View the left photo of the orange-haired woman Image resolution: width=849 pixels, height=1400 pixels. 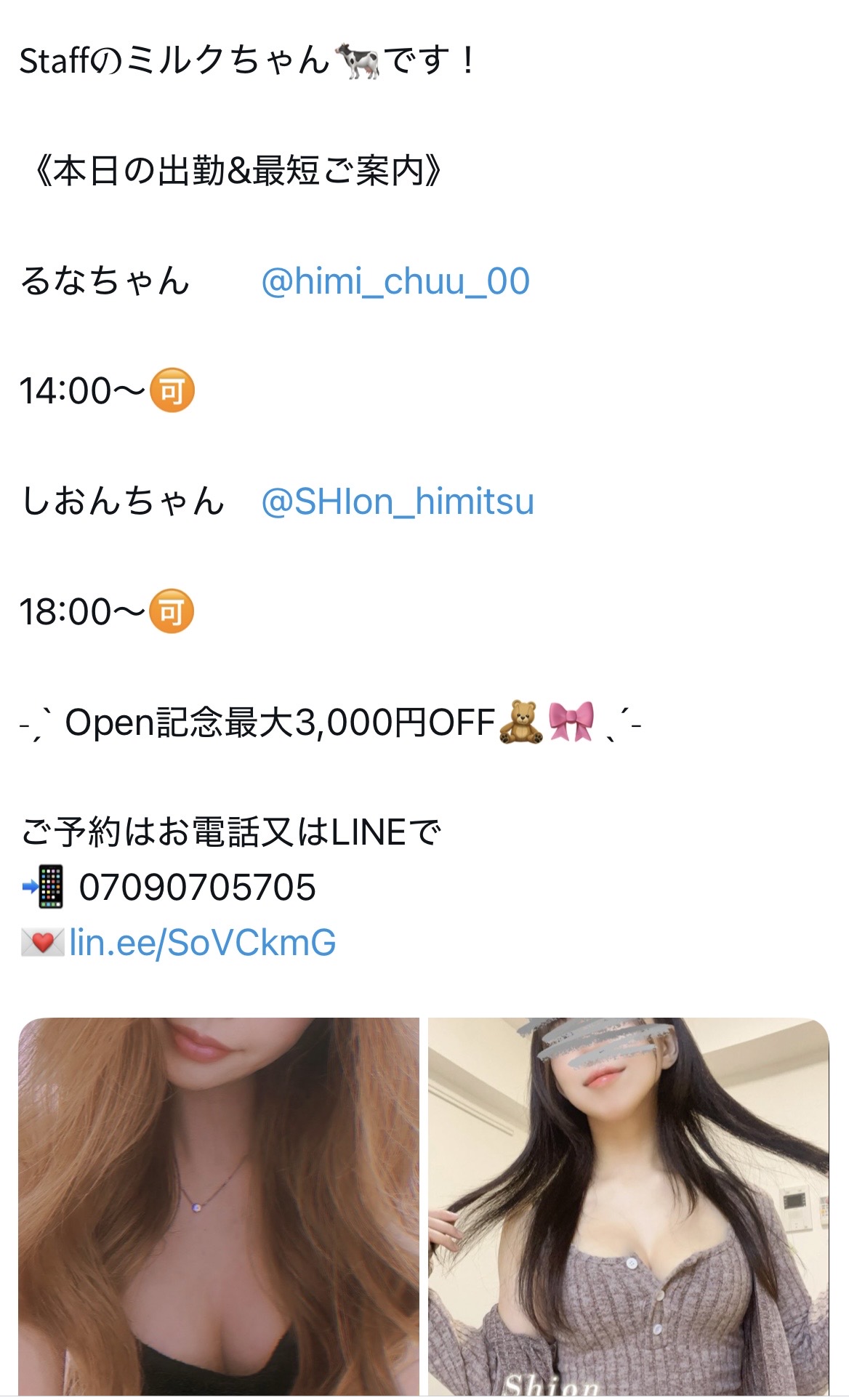[x=218, y=1207]
